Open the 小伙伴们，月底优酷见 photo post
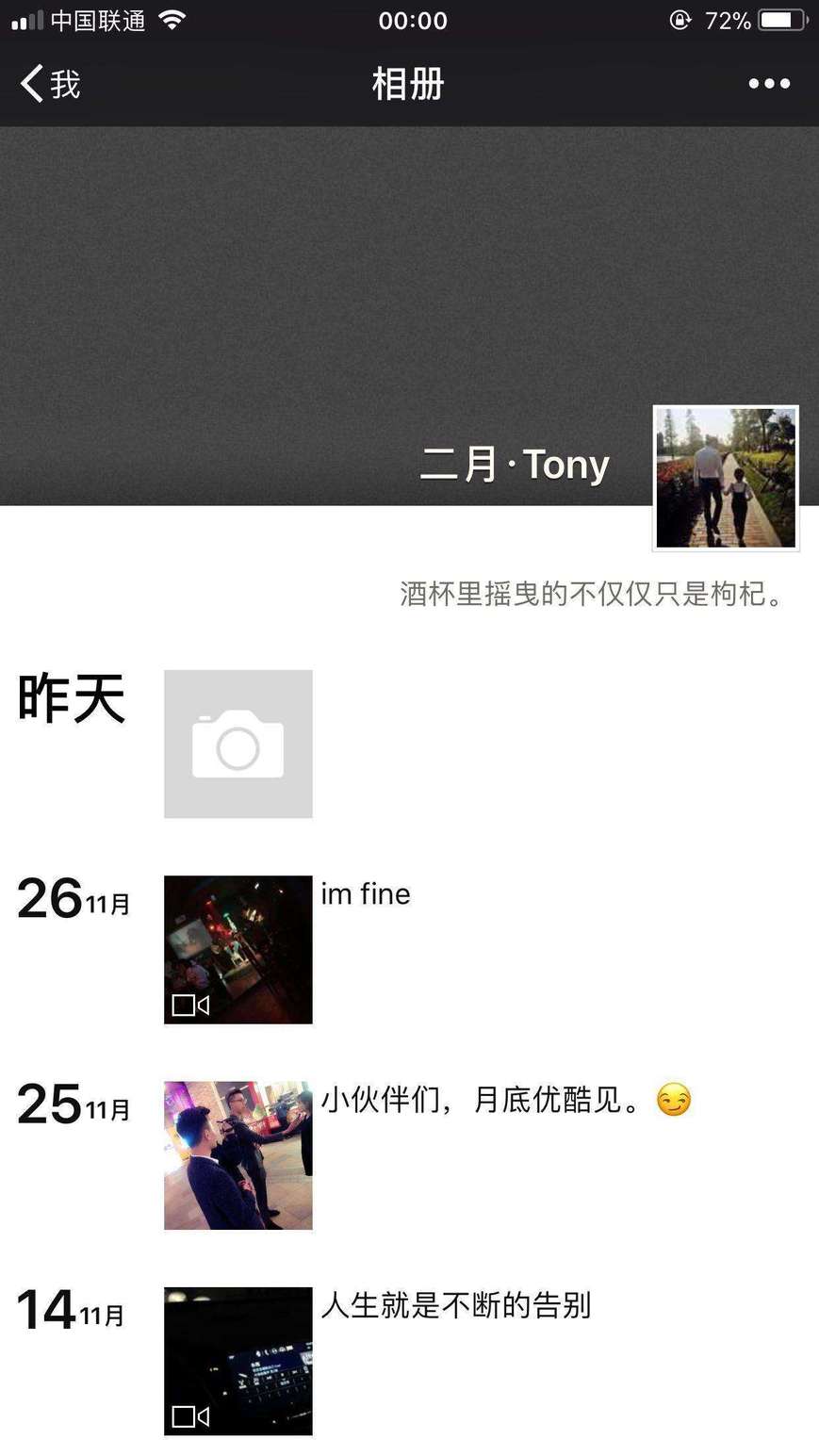The height and width of the screenshot is (1456, 819). 238,1154
